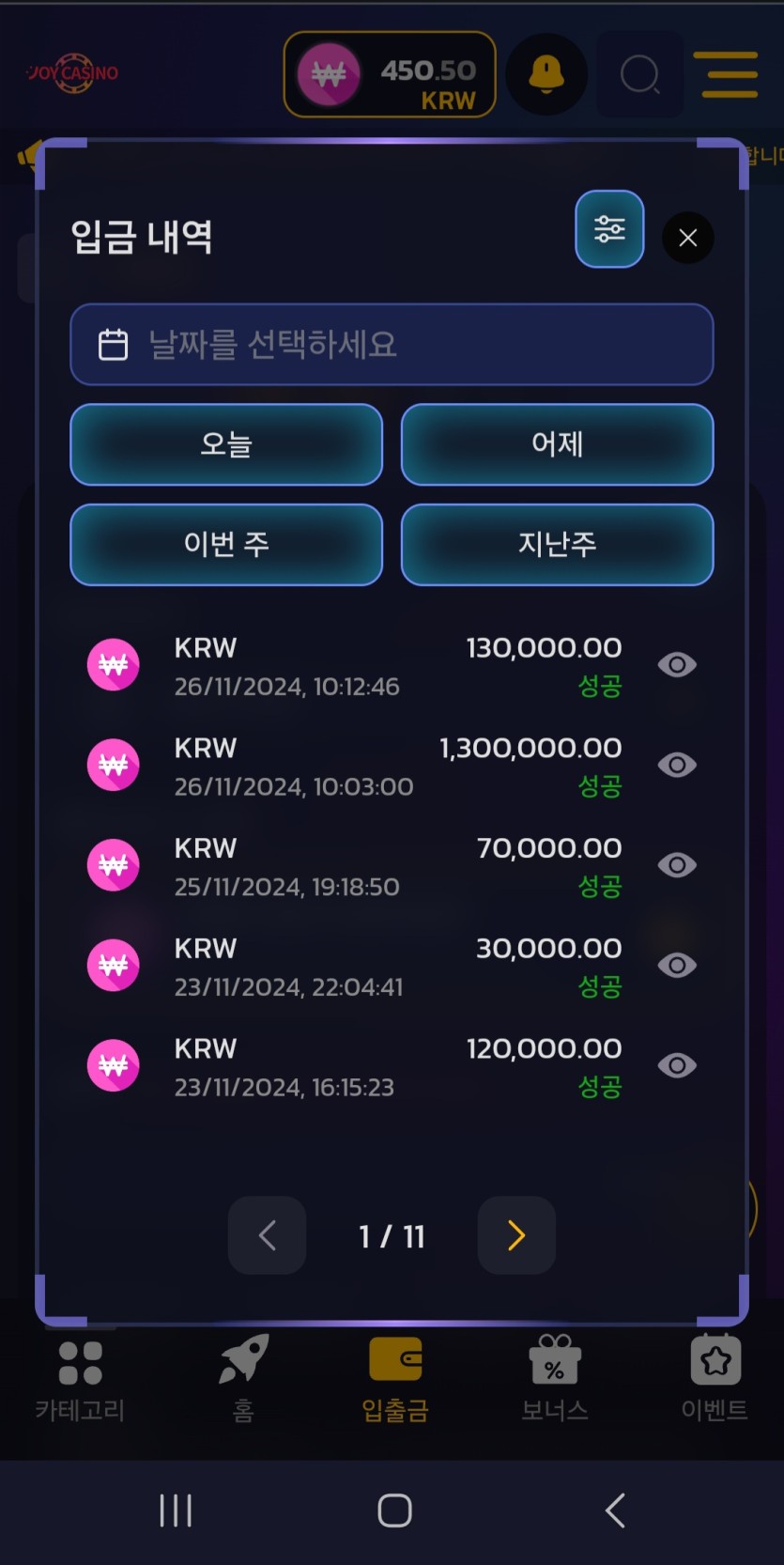This screenshot has width=784, height=1565.
Task: Open the hamburger menu
Action: point(726,74)
